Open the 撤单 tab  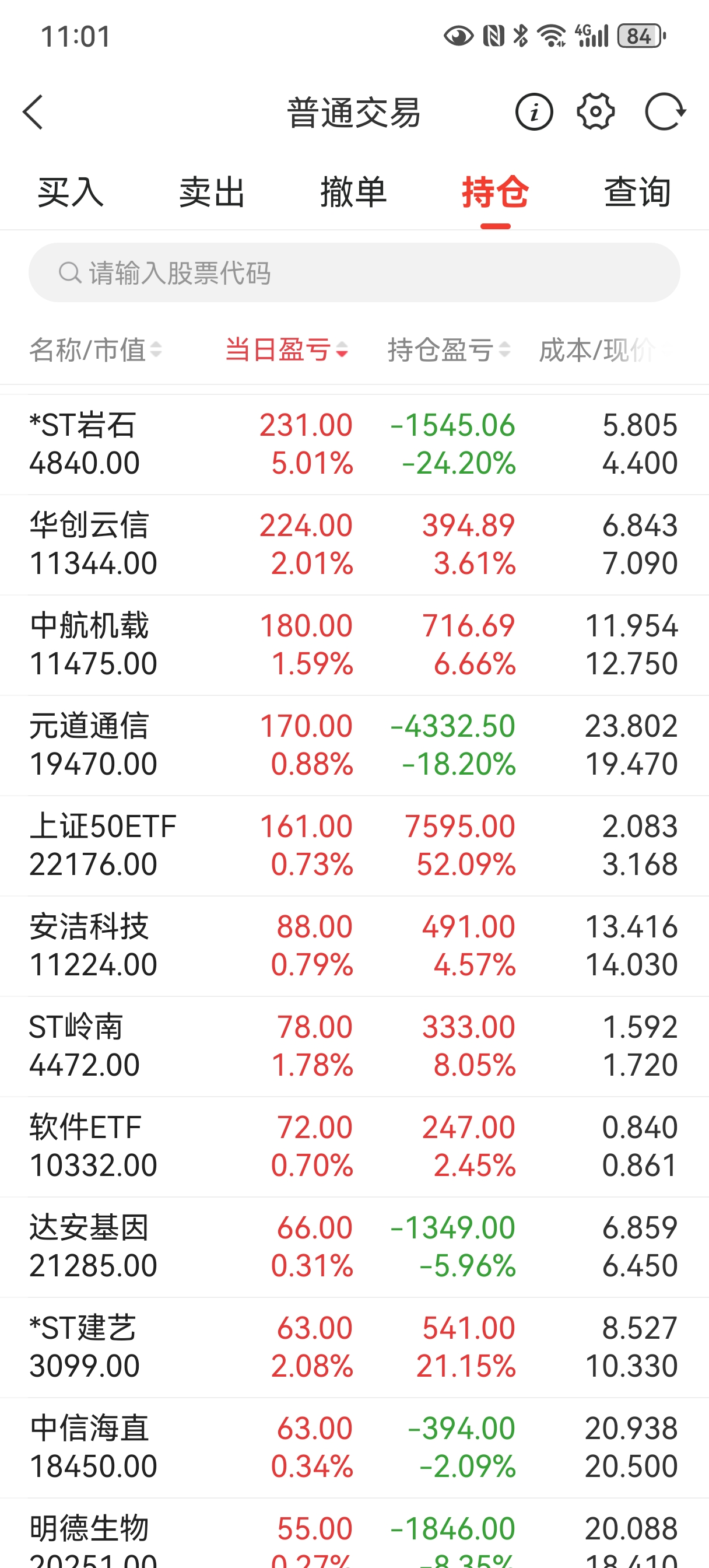click(353, 192)
